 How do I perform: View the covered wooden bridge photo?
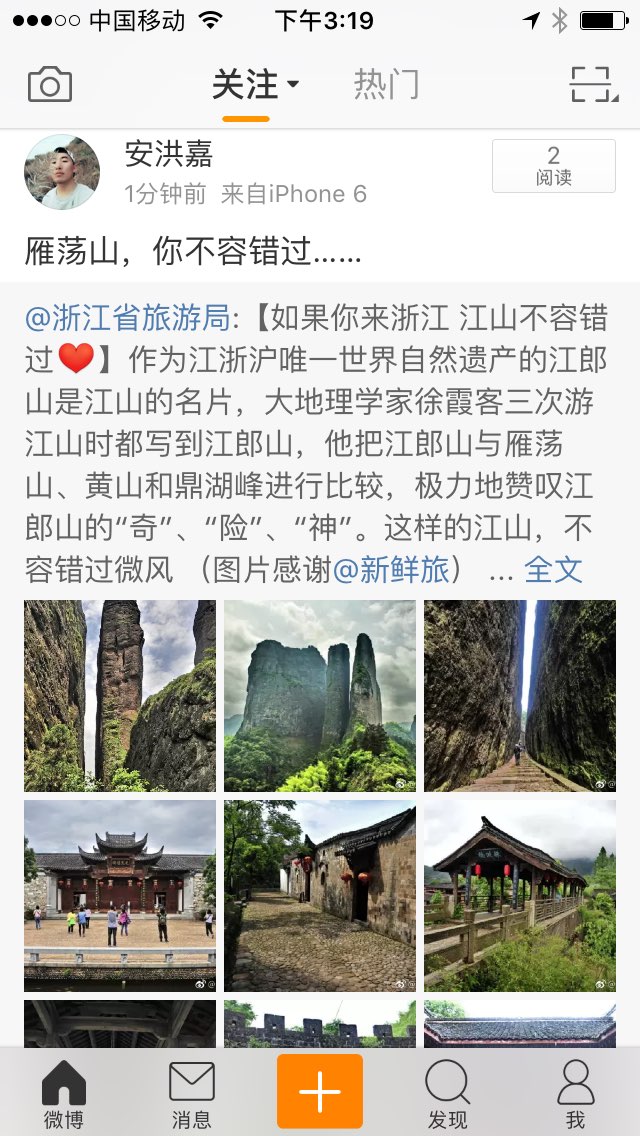[520, 896]
